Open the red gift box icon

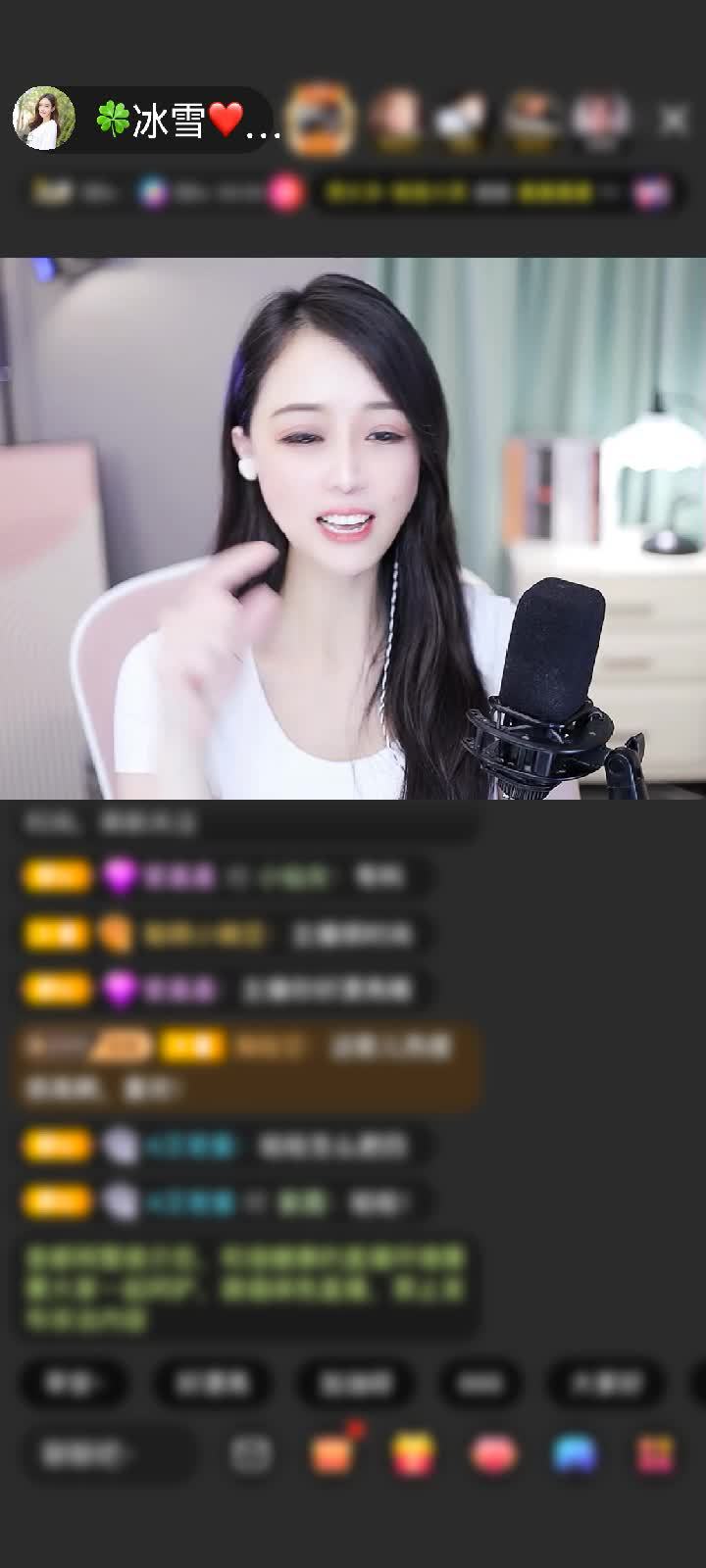click(414, 1455)
